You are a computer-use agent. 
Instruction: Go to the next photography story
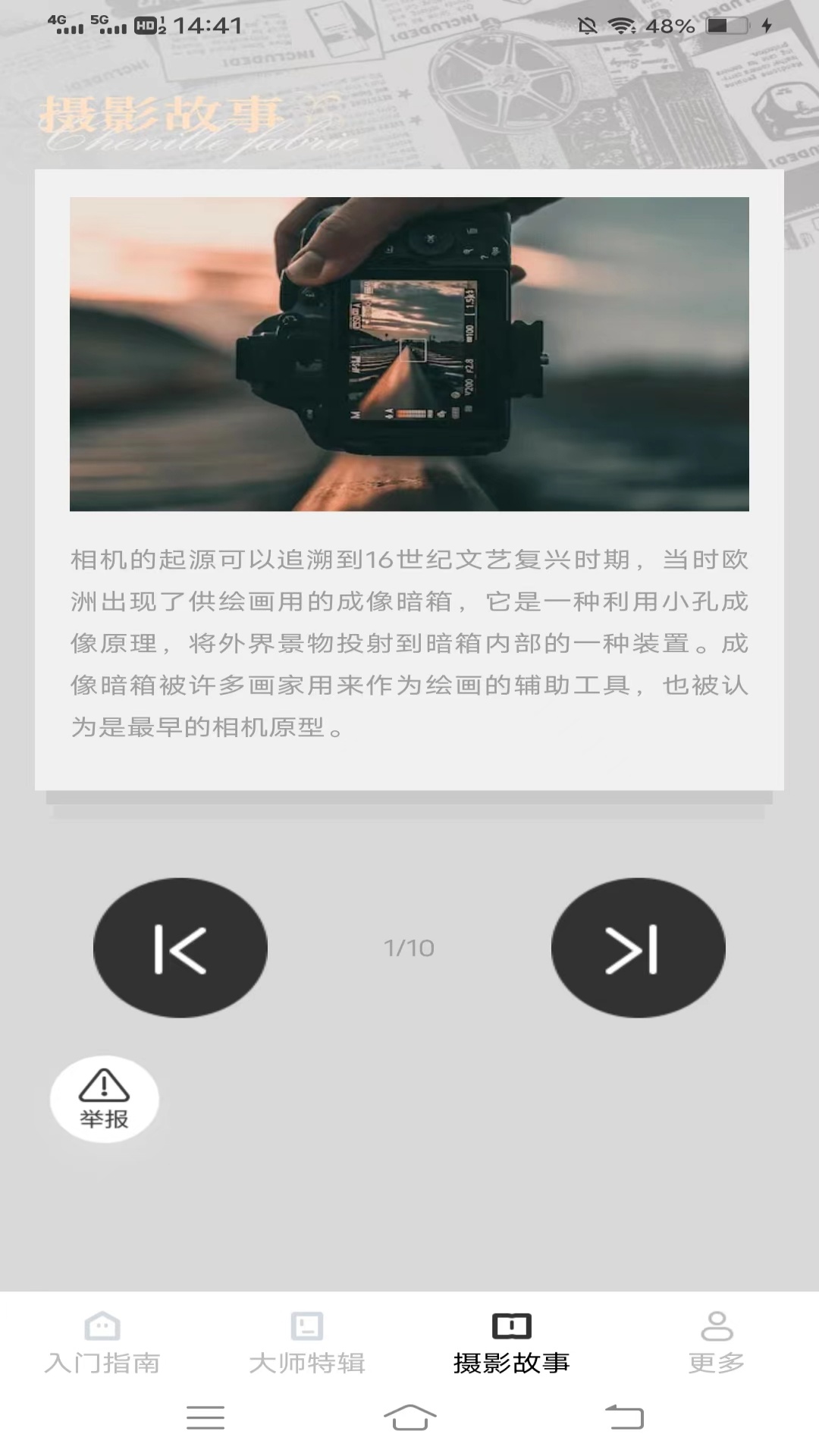click(638, 948)
